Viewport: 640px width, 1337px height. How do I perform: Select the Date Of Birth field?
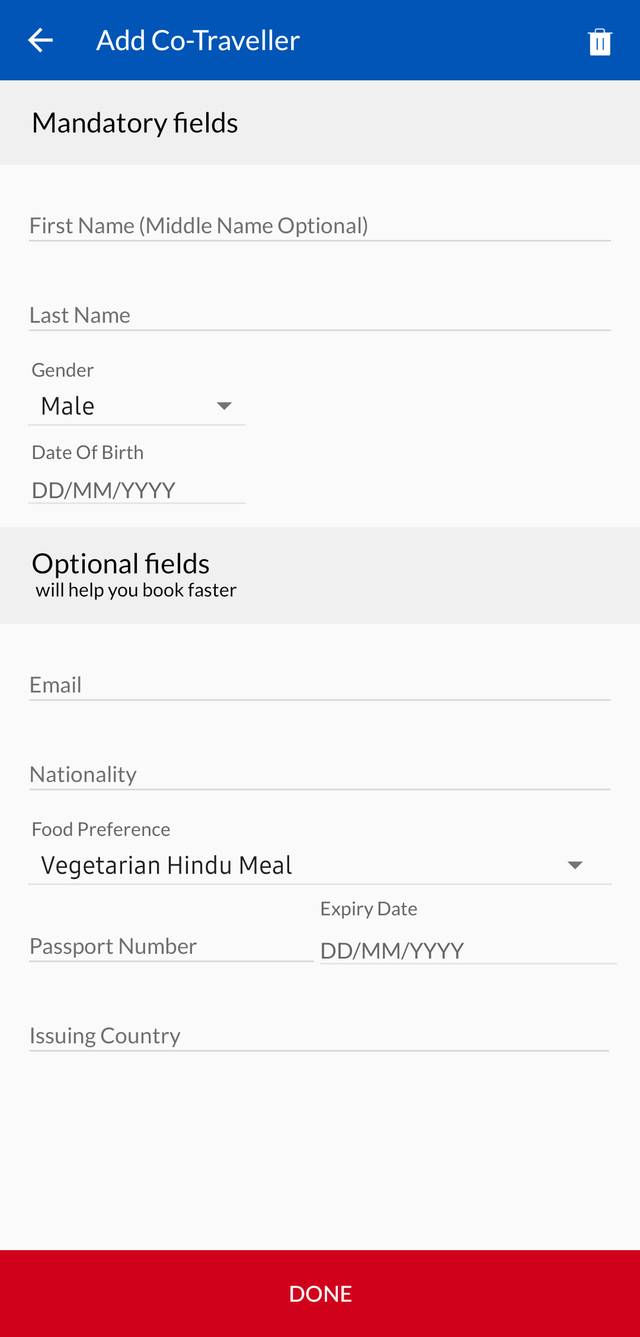(137, 490)
